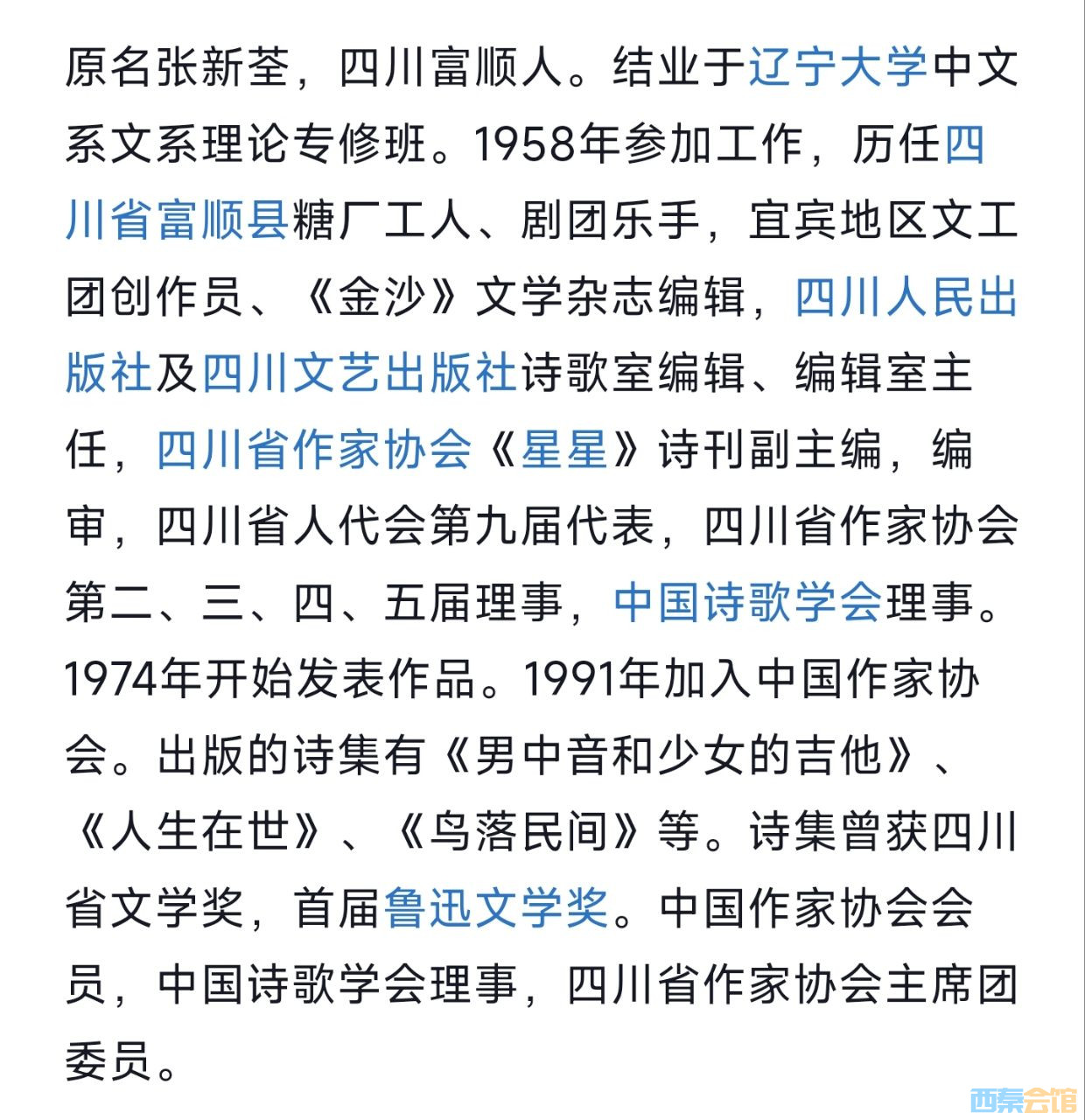1085x1120 pixels.
Task: View the 四川省作家协会 entry
Action: 314,450
